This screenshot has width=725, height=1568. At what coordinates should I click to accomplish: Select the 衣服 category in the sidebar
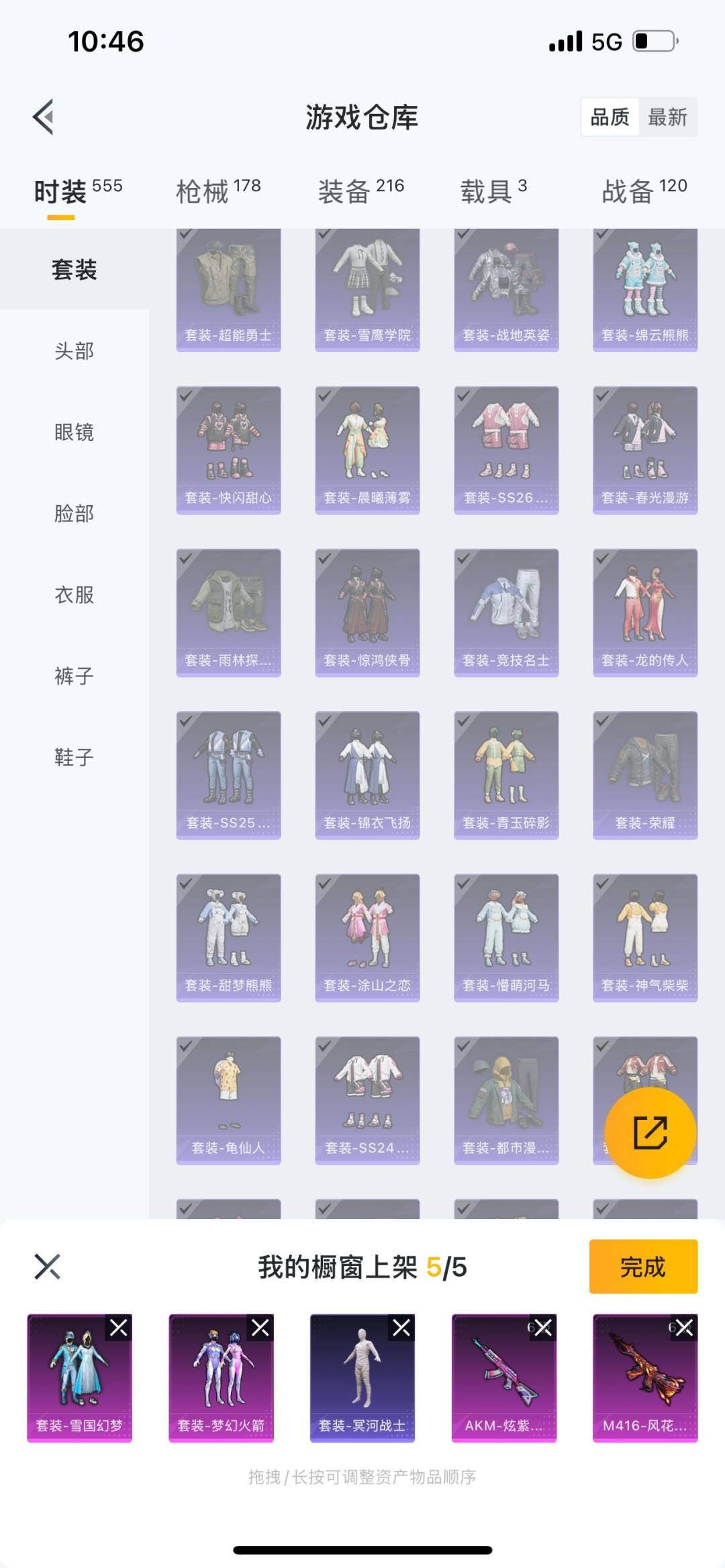[74, 594]
